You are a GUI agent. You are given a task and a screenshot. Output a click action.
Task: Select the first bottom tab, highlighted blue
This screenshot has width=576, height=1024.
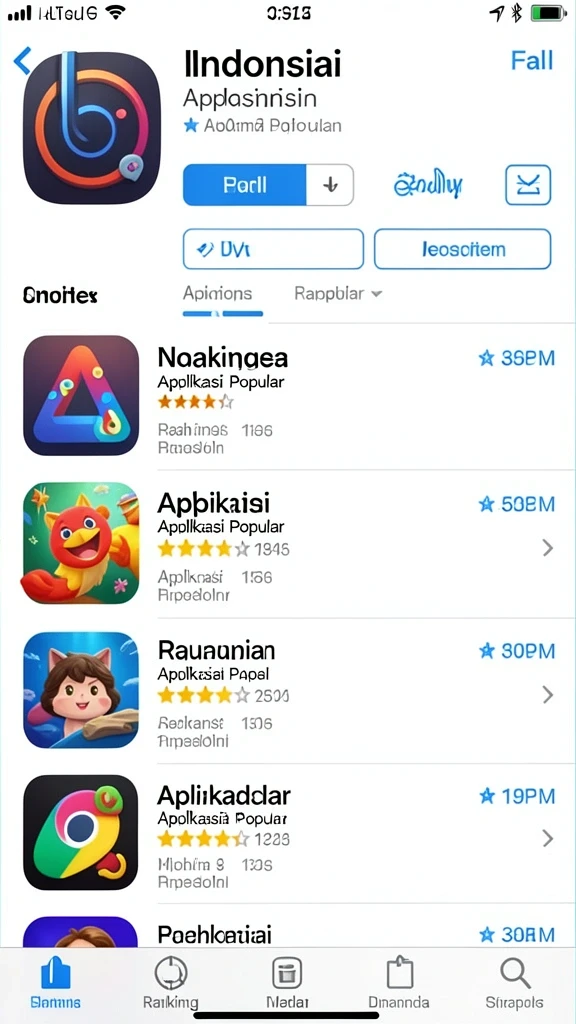tap(56, 983)
